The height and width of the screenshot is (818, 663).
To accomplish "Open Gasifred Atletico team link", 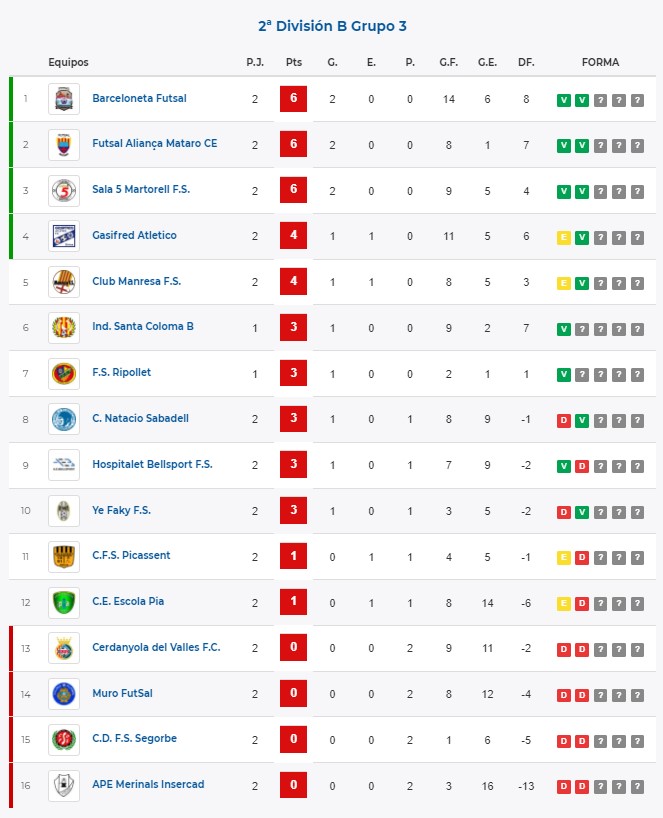I will 134,235.
